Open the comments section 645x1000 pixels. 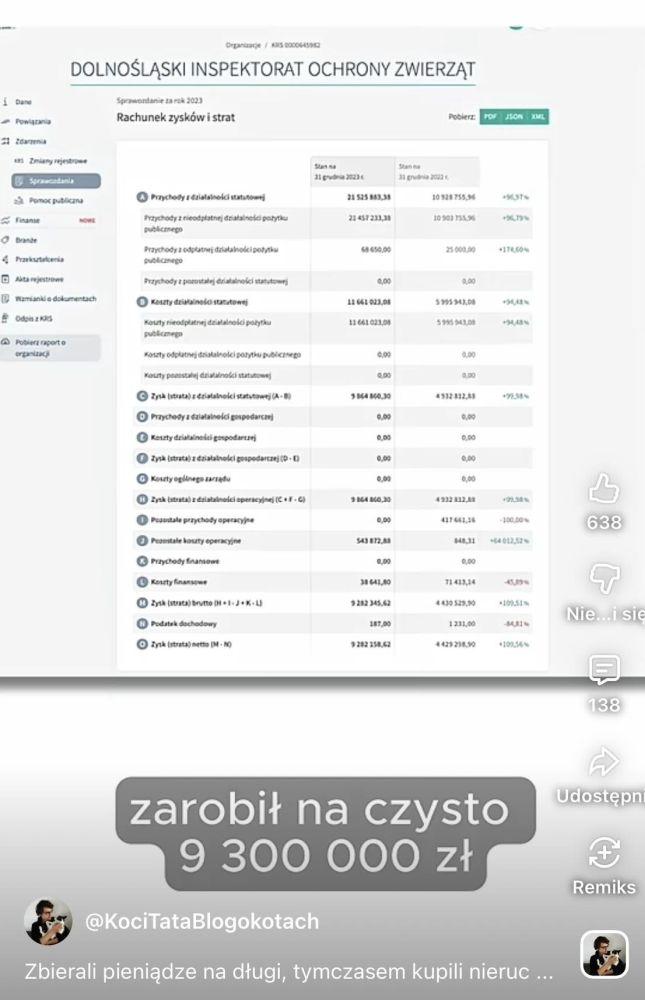point(604,670)
